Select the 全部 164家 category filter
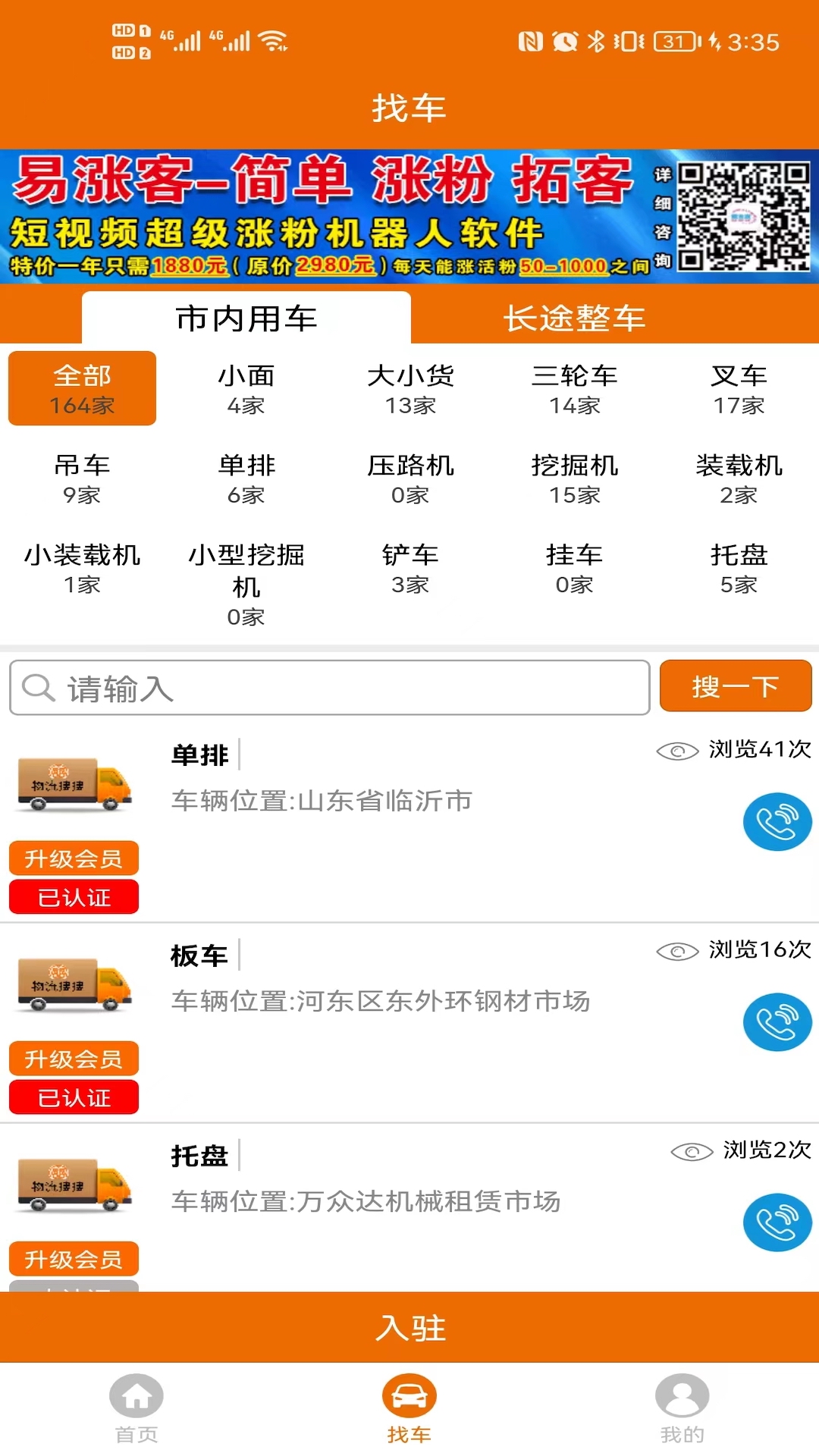 point(81,388)
